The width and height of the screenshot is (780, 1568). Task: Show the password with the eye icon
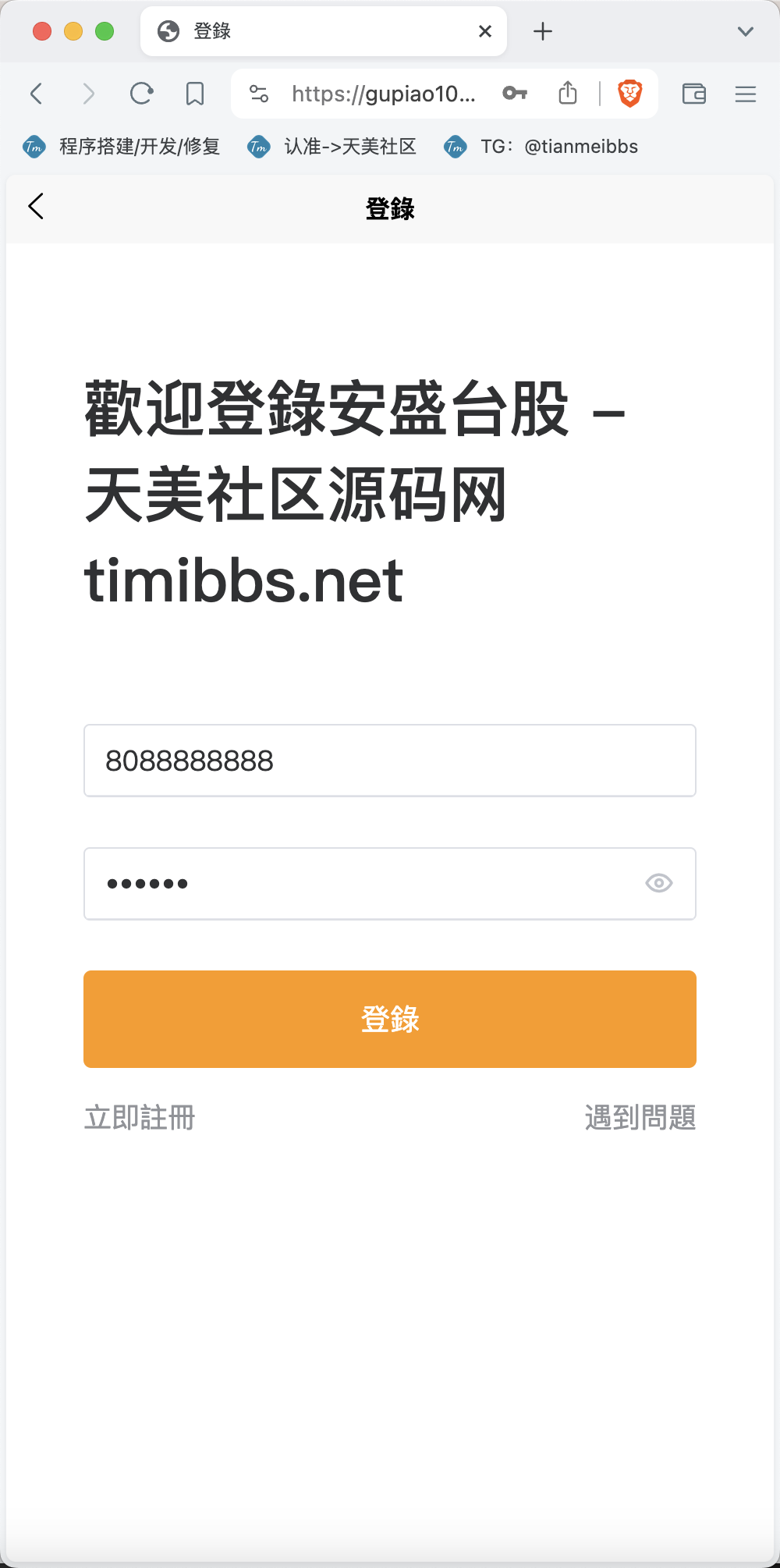click(659, 883)
